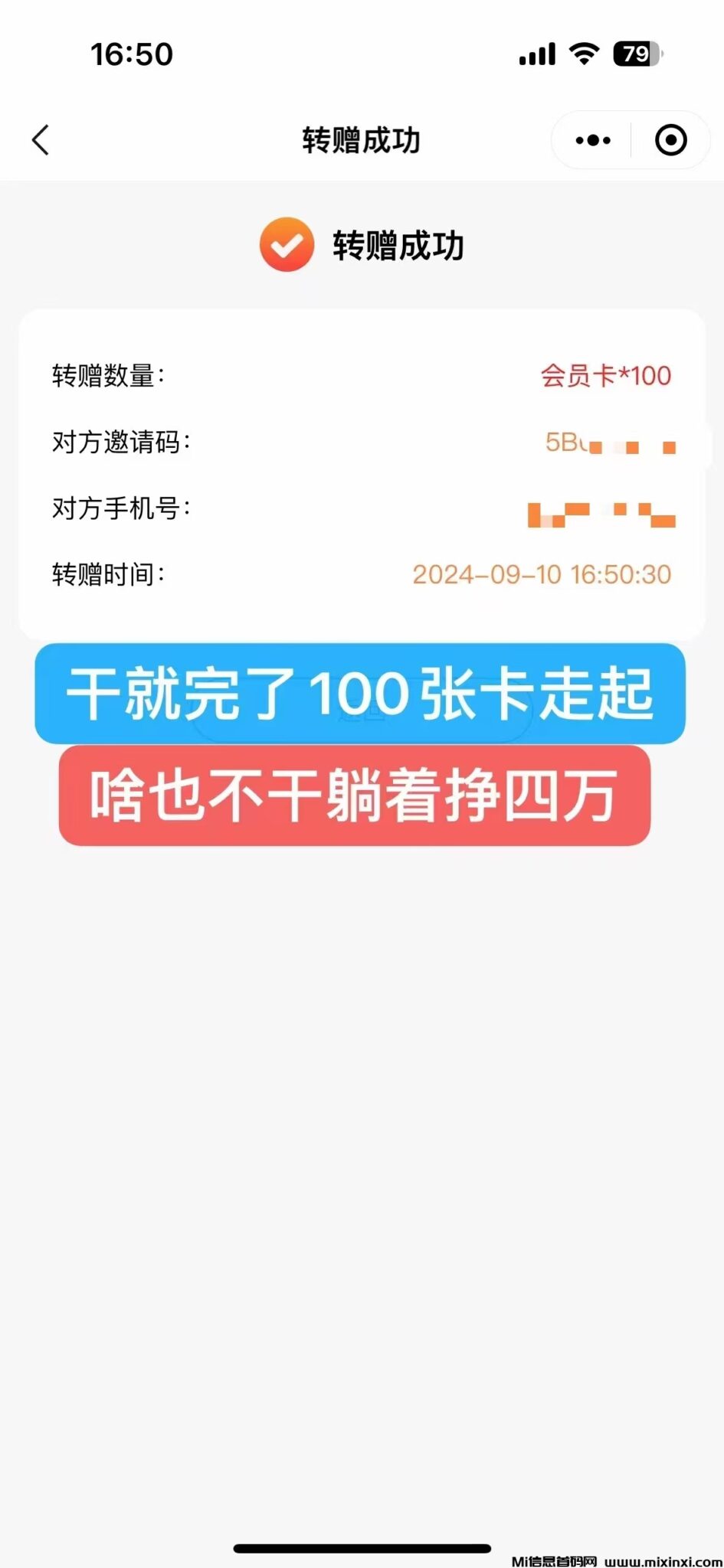Tap the 会员卡*100 quantity value

[x=604, y=376]
